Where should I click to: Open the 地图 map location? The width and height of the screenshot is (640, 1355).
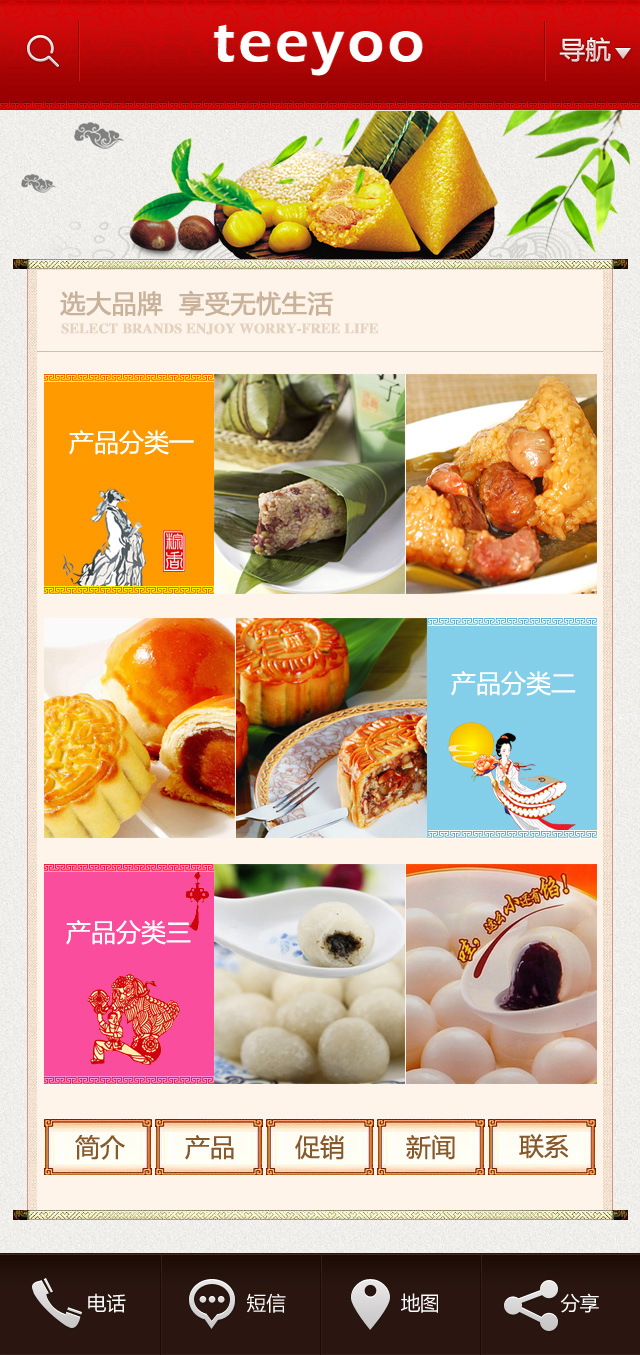400,1304
